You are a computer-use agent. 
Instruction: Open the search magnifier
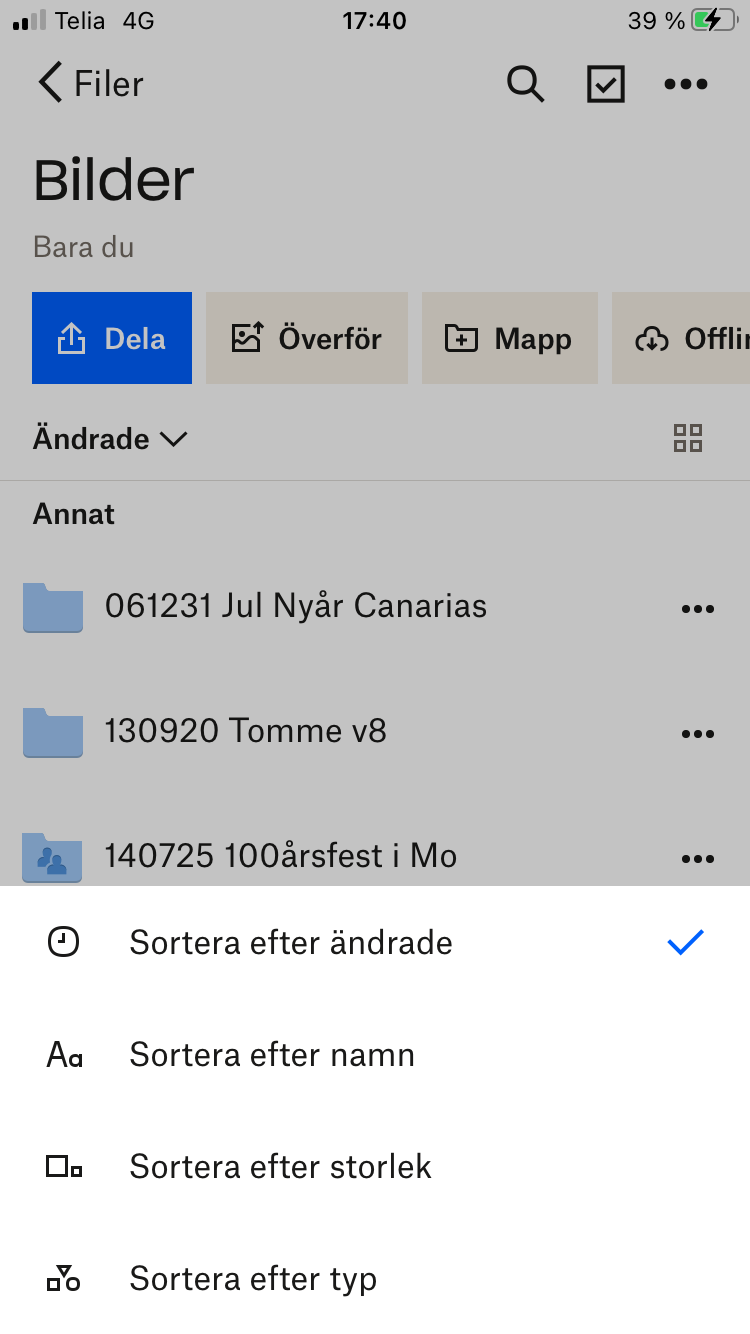[525, 84]
